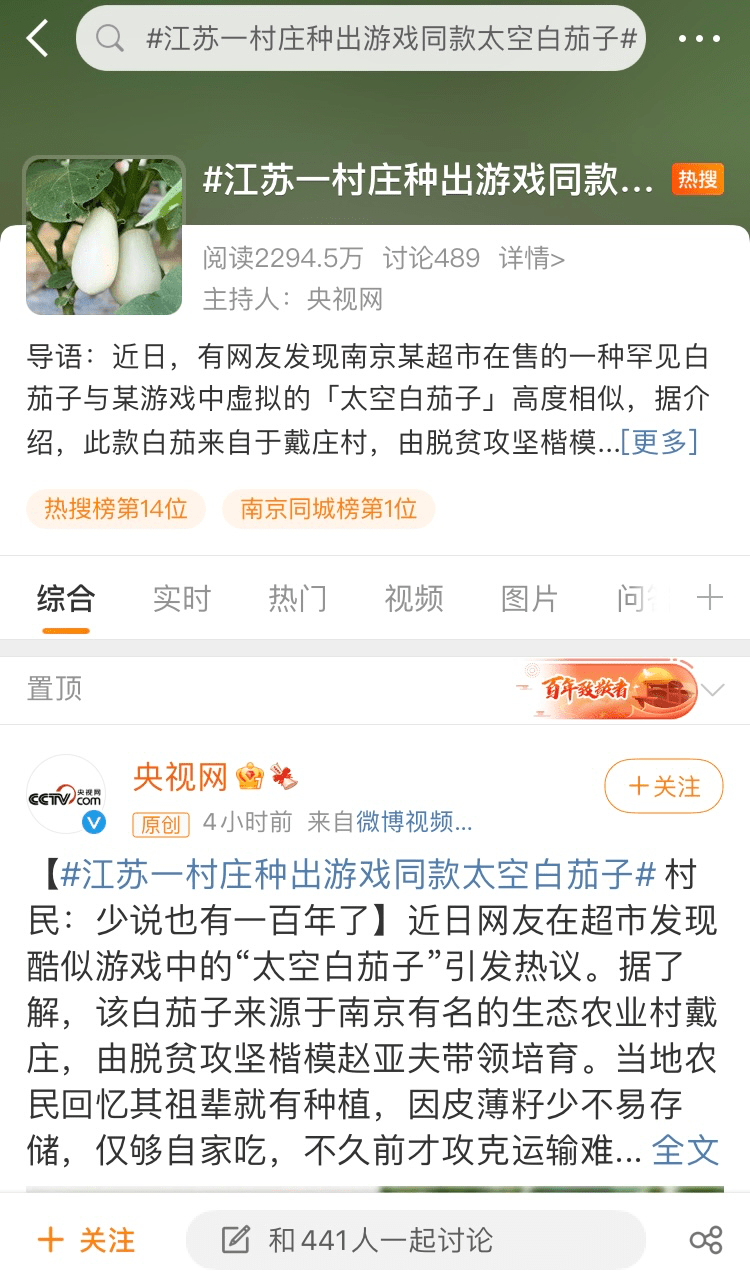Switch to the 图片 tab
Screen dimensions: 750x1287
[529, 598]
